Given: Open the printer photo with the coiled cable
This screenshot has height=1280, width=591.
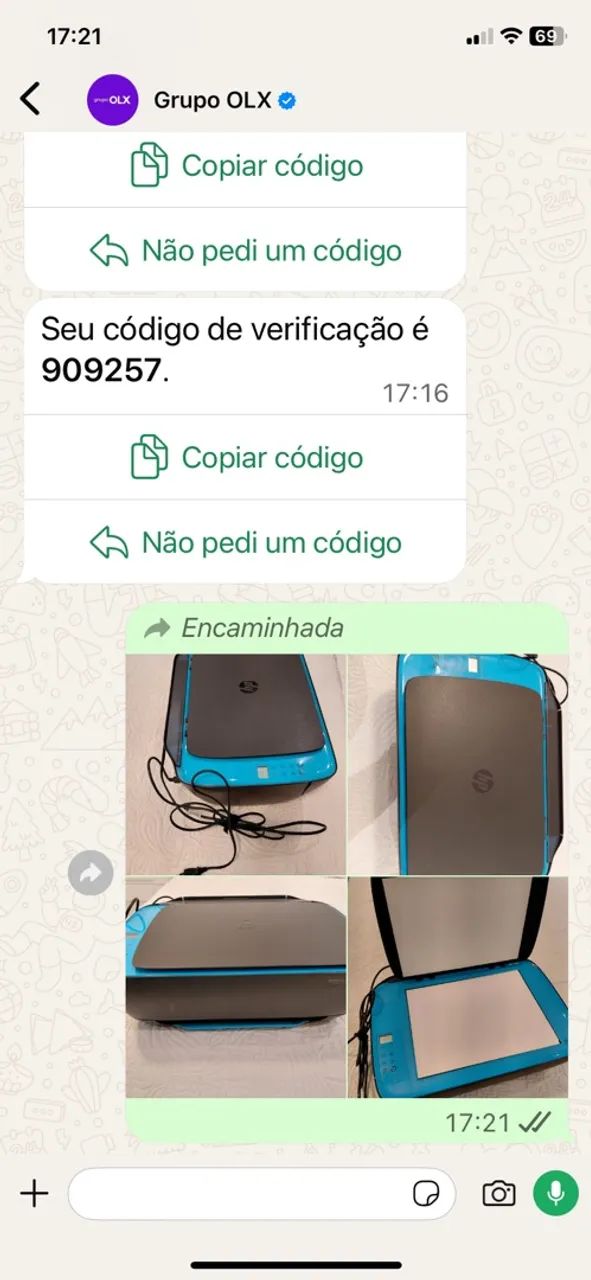Looking at the screenshot, I should click(236, 764).
